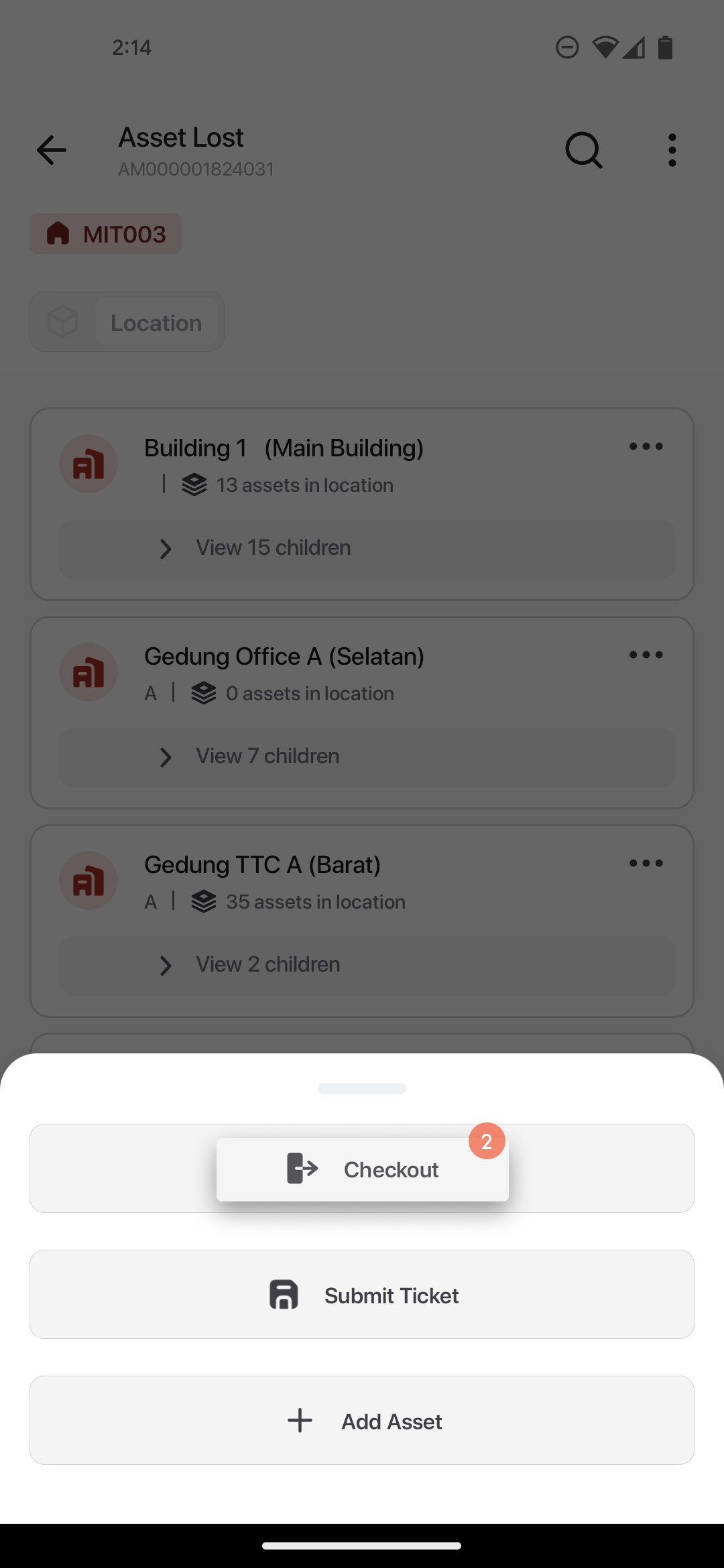Open Submit Ticket

point(362,1294)
